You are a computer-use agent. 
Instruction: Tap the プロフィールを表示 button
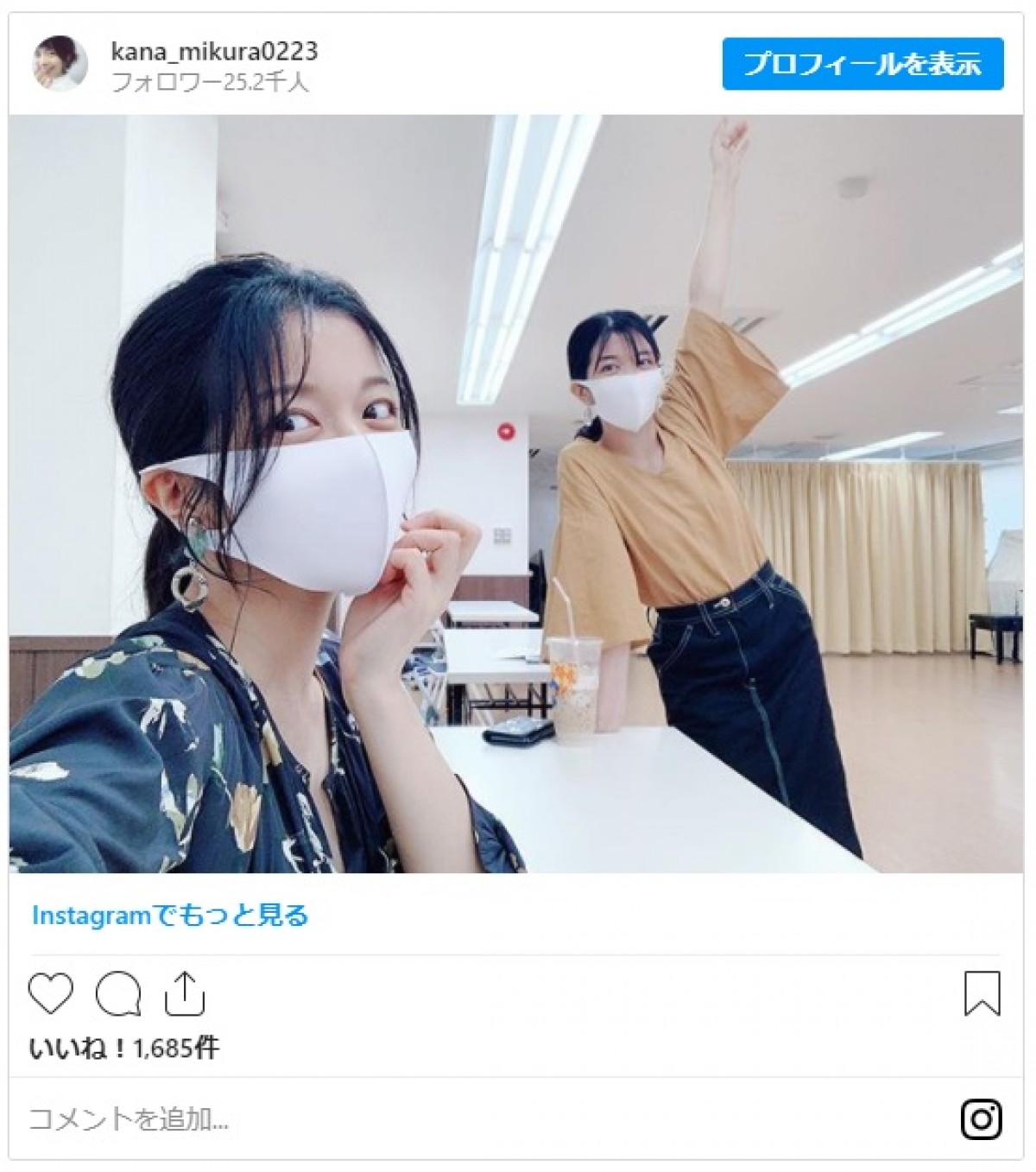coord(862,64)
